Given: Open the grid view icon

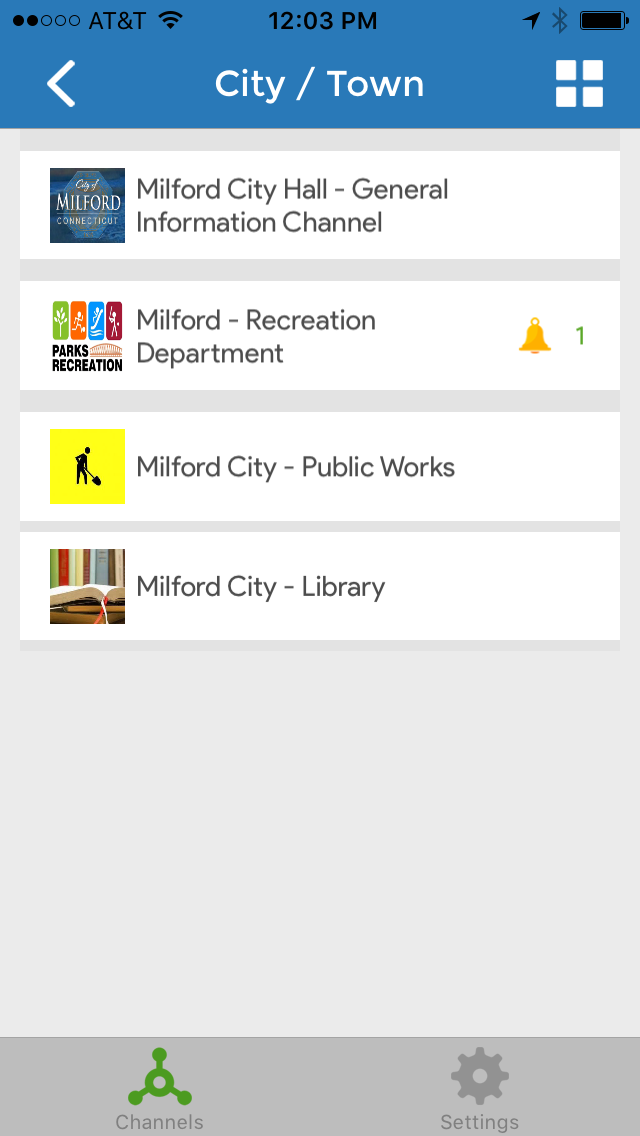Looking at the screenshot, I should coord(579,84).
